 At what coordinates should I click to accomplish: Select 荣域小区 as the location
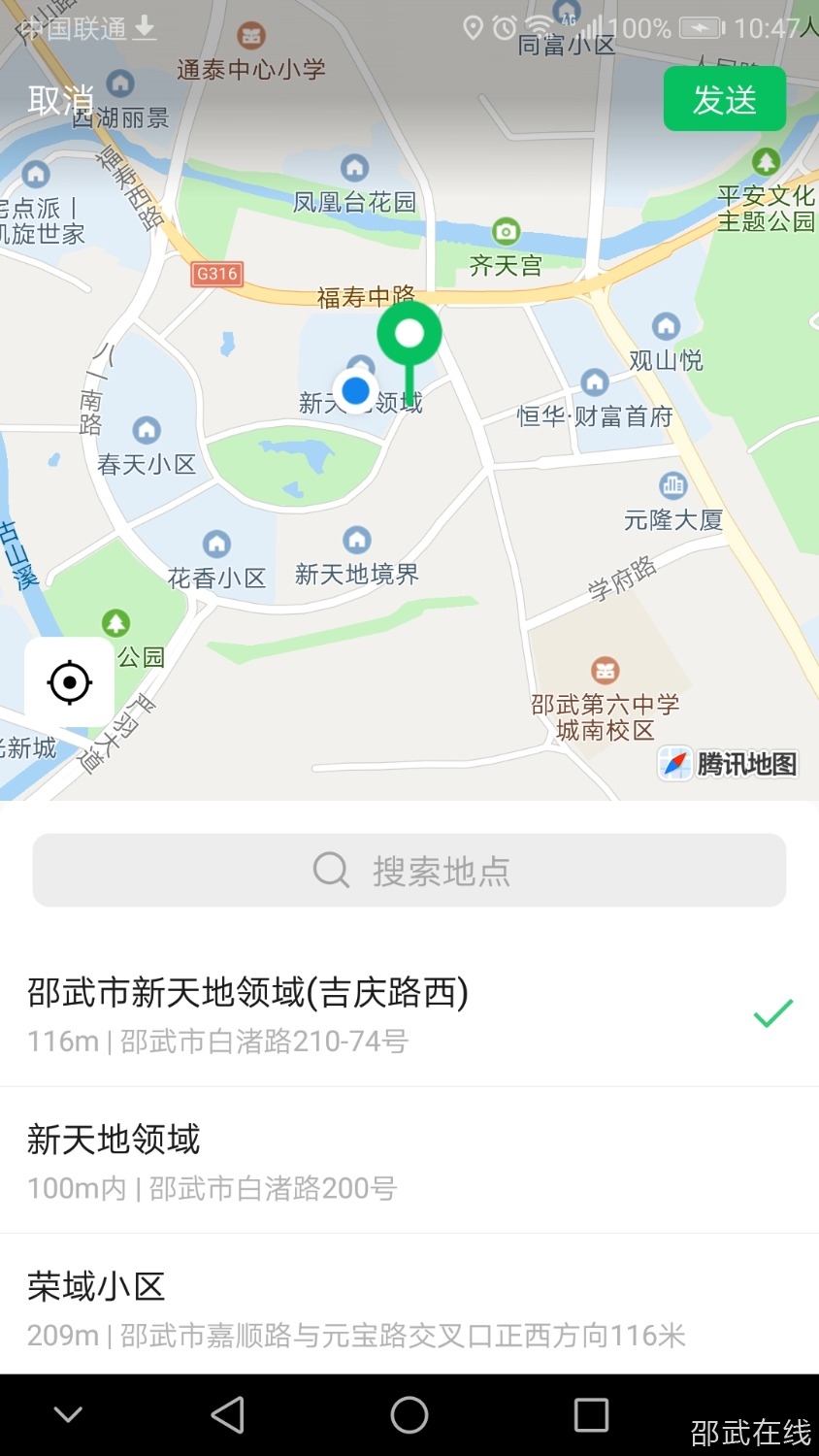(x=408, y=1307)
